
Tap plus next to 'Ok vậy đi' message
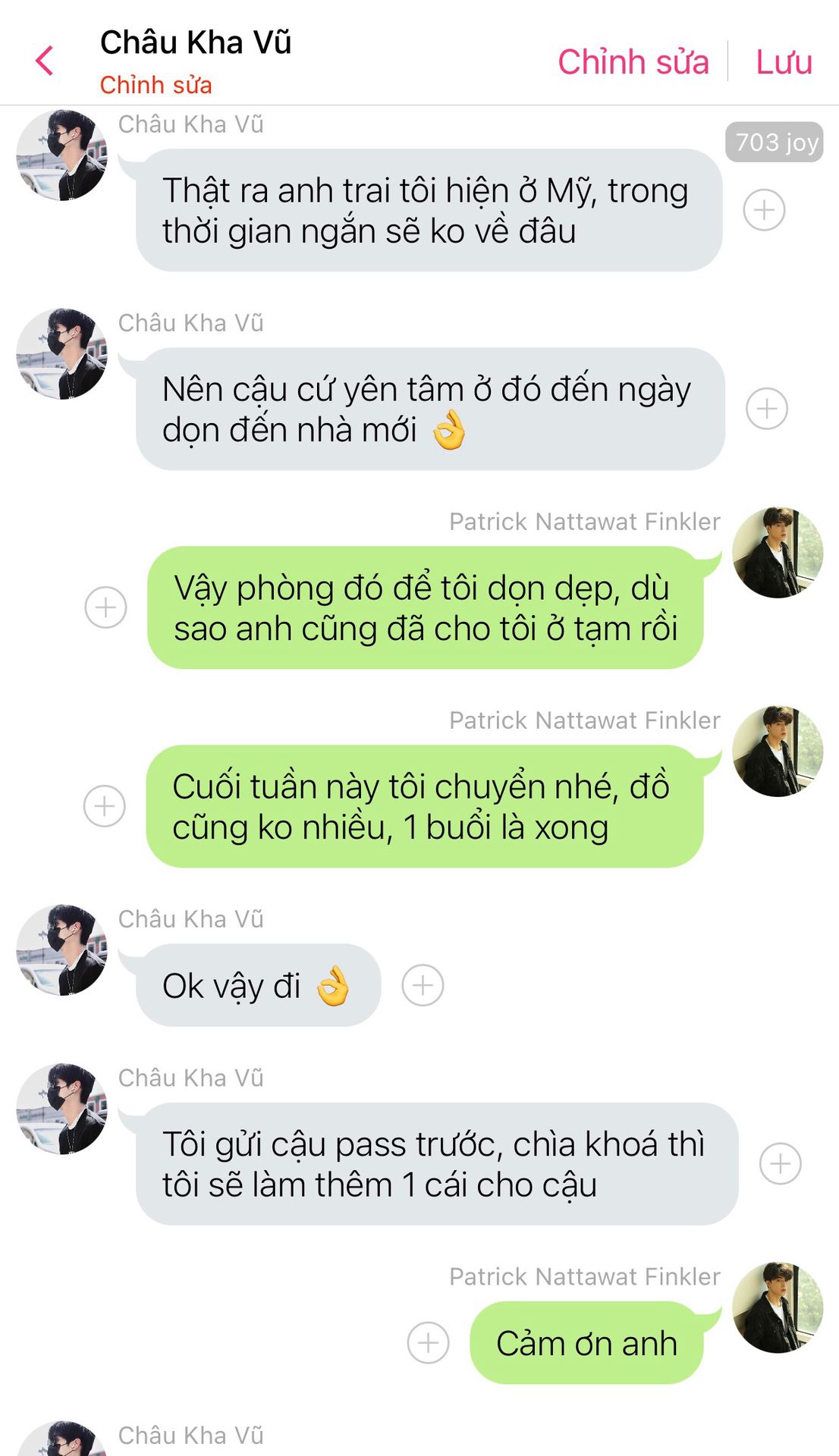tap(423, 985)
